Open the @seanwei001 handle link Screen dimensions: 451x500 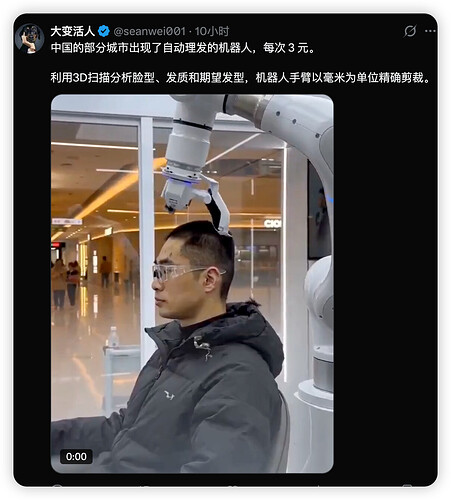149,31
